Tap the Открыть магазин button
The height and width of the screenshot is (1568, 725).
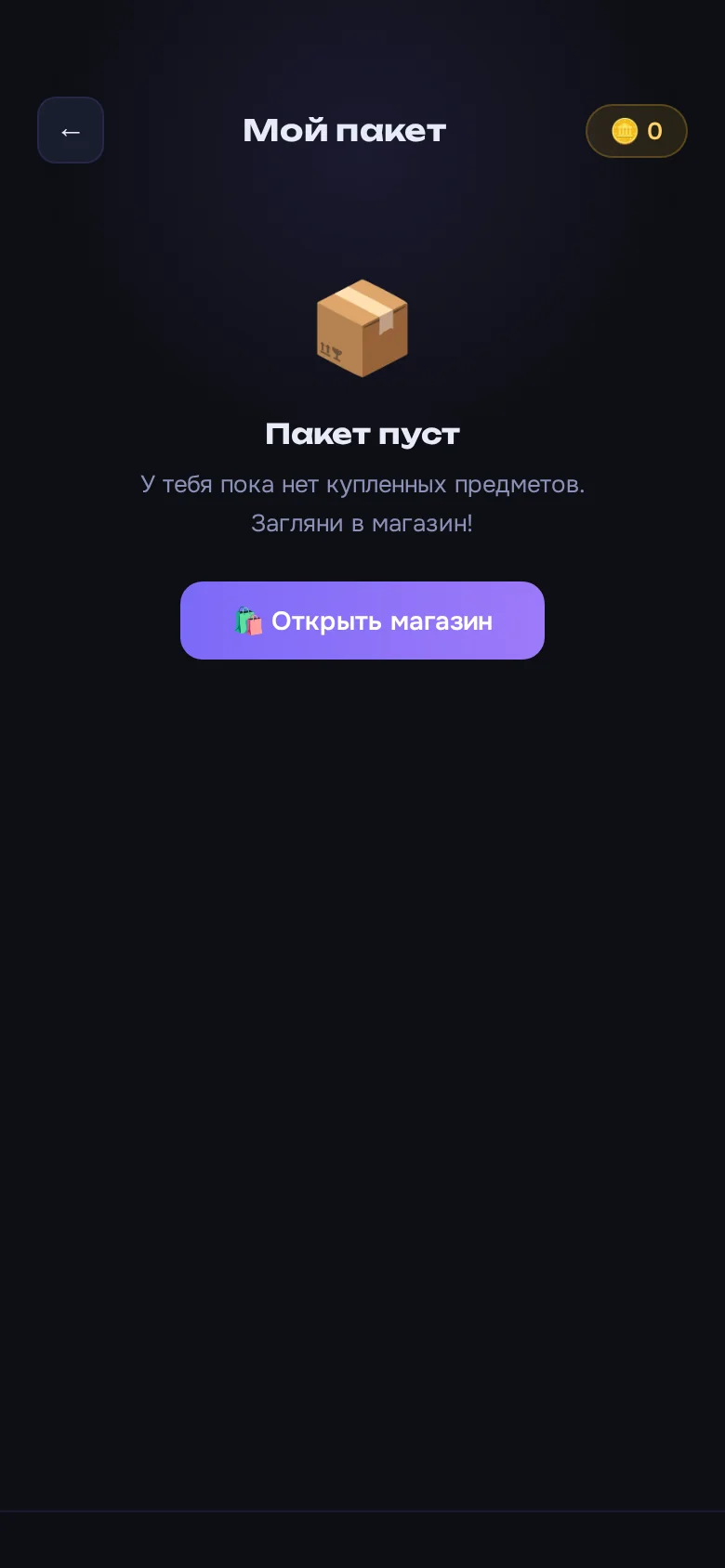(362, 621)
